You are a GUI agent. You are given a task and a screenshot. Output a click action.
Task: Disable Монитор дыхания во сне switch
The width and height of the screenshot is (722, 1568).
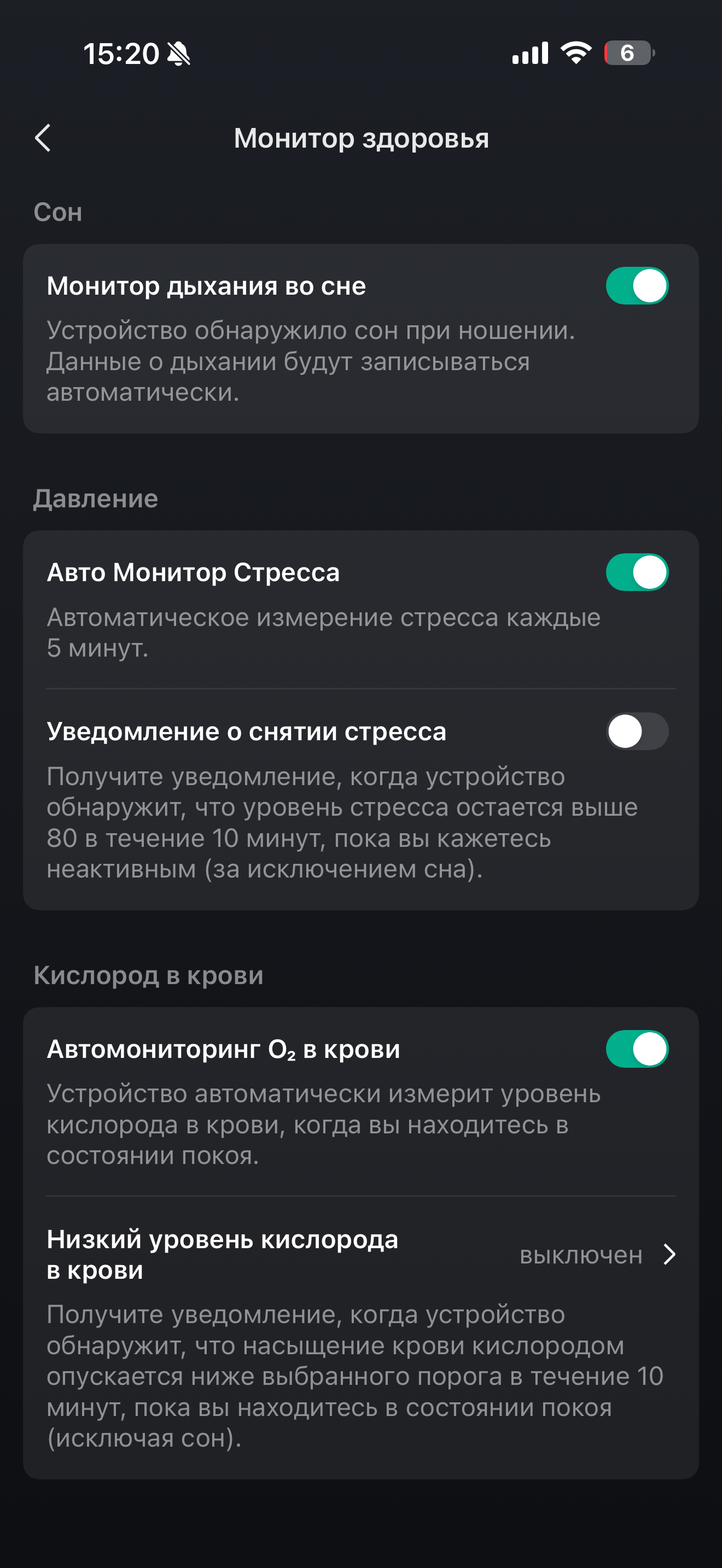637,285
